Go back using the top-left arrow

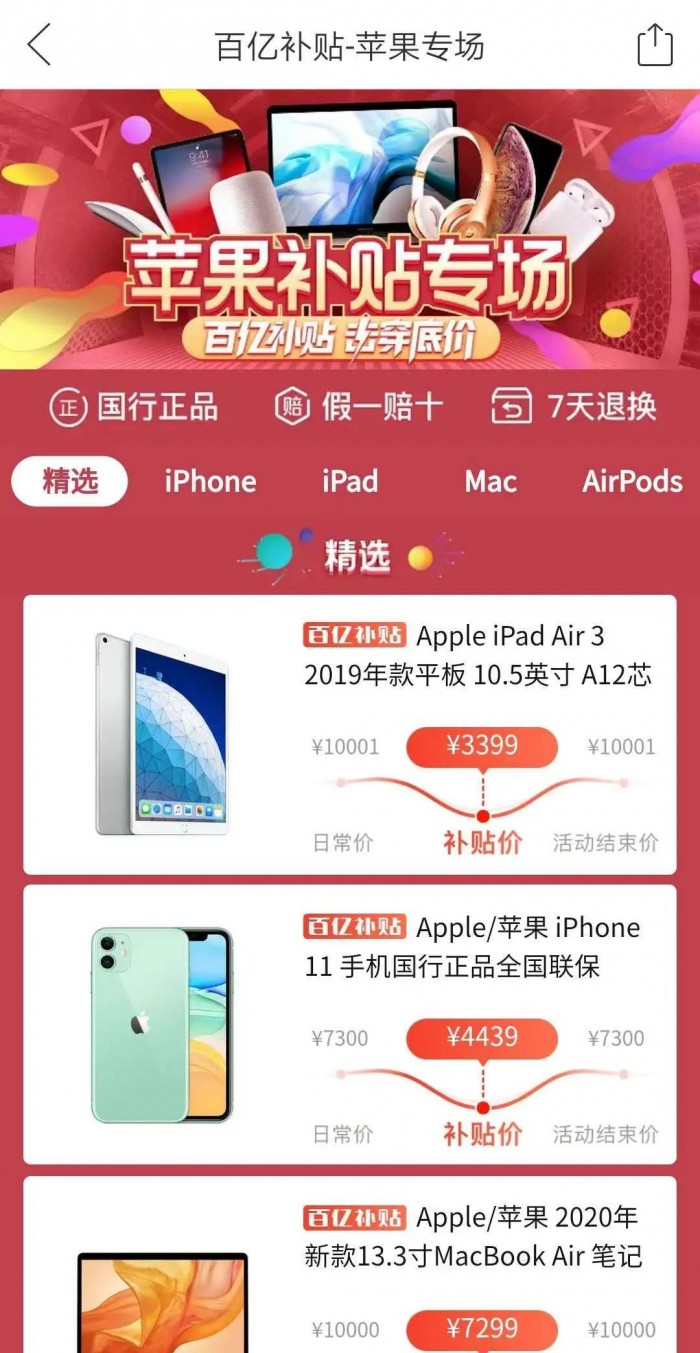tap(39, 46)
